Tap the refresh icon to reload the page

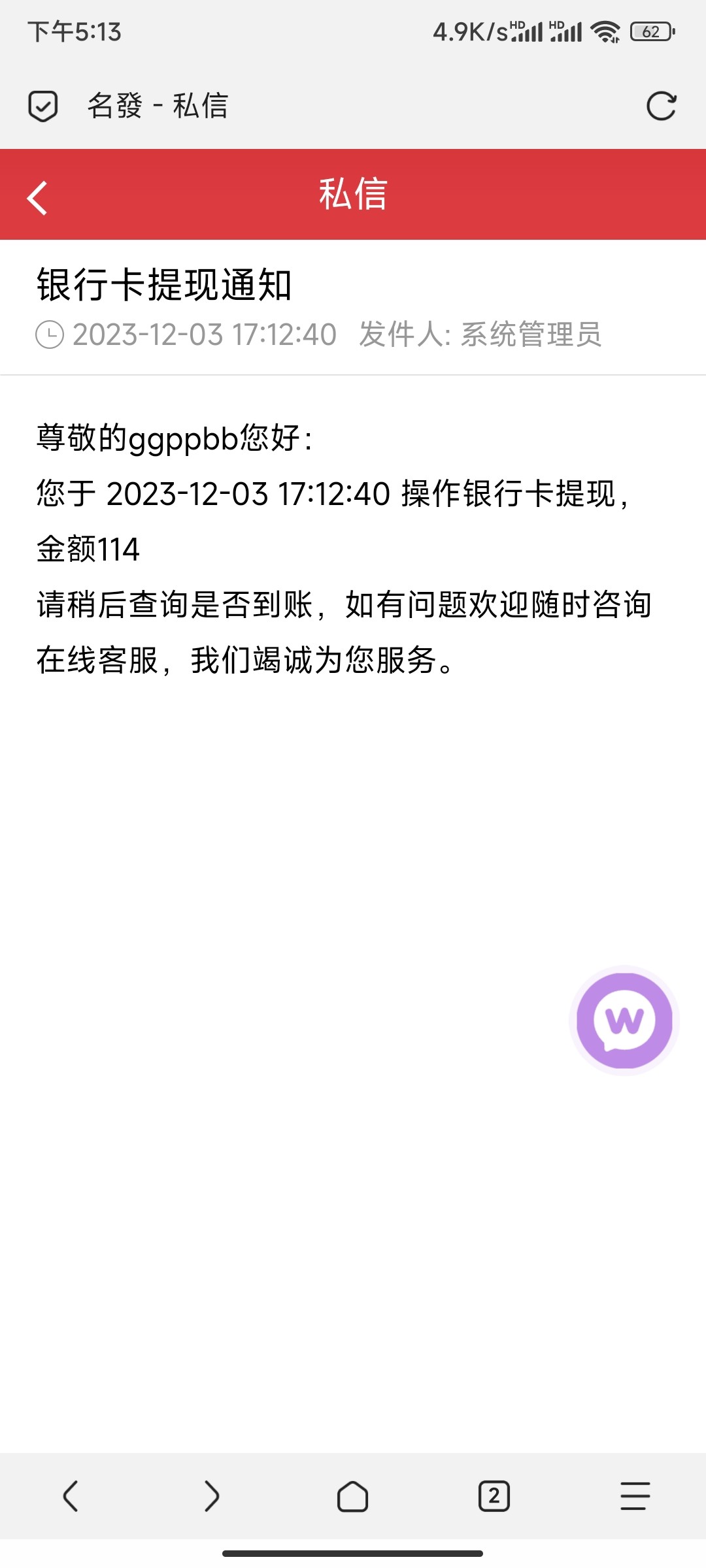[x=662, y=108]
